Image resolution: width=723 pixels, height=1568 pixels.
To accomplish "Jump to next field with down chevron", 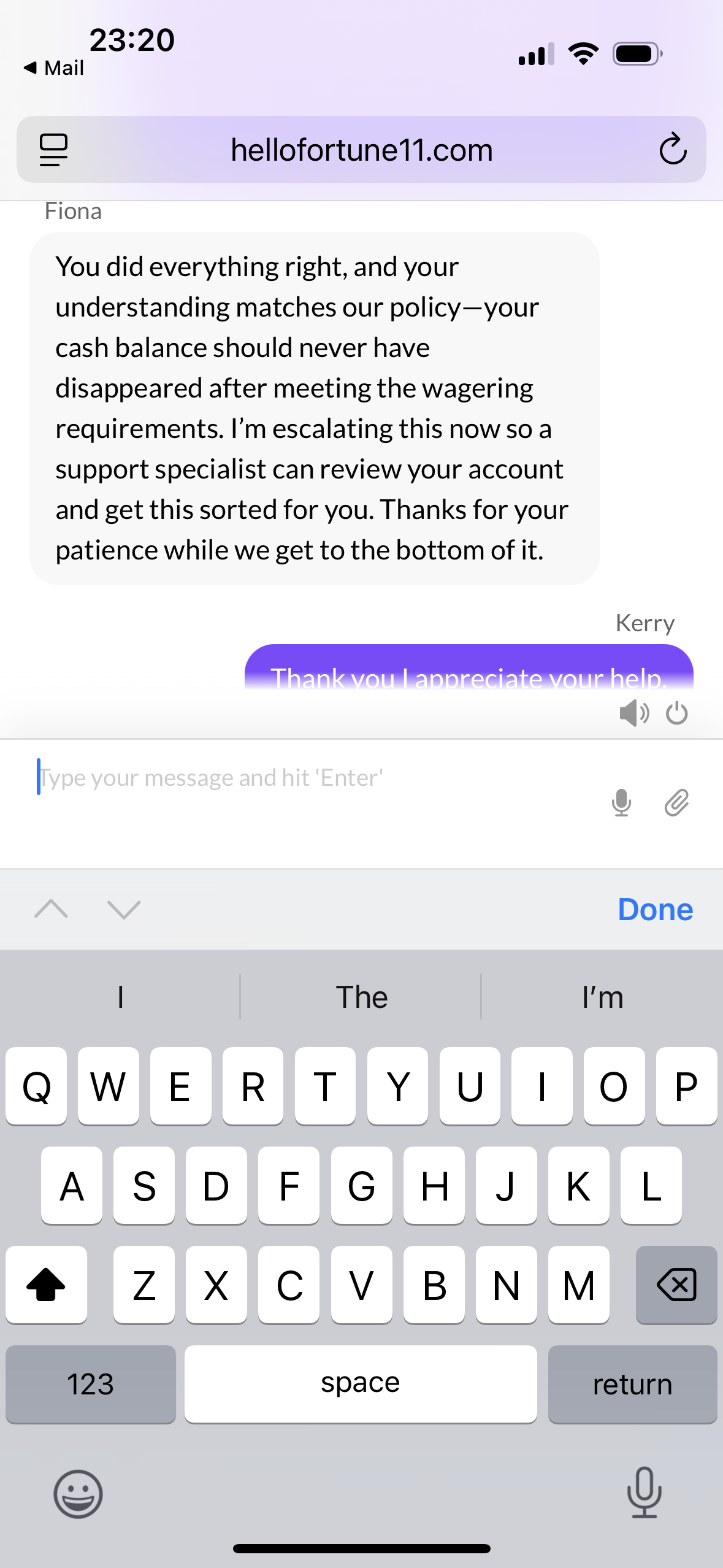I will coord(124,909).
